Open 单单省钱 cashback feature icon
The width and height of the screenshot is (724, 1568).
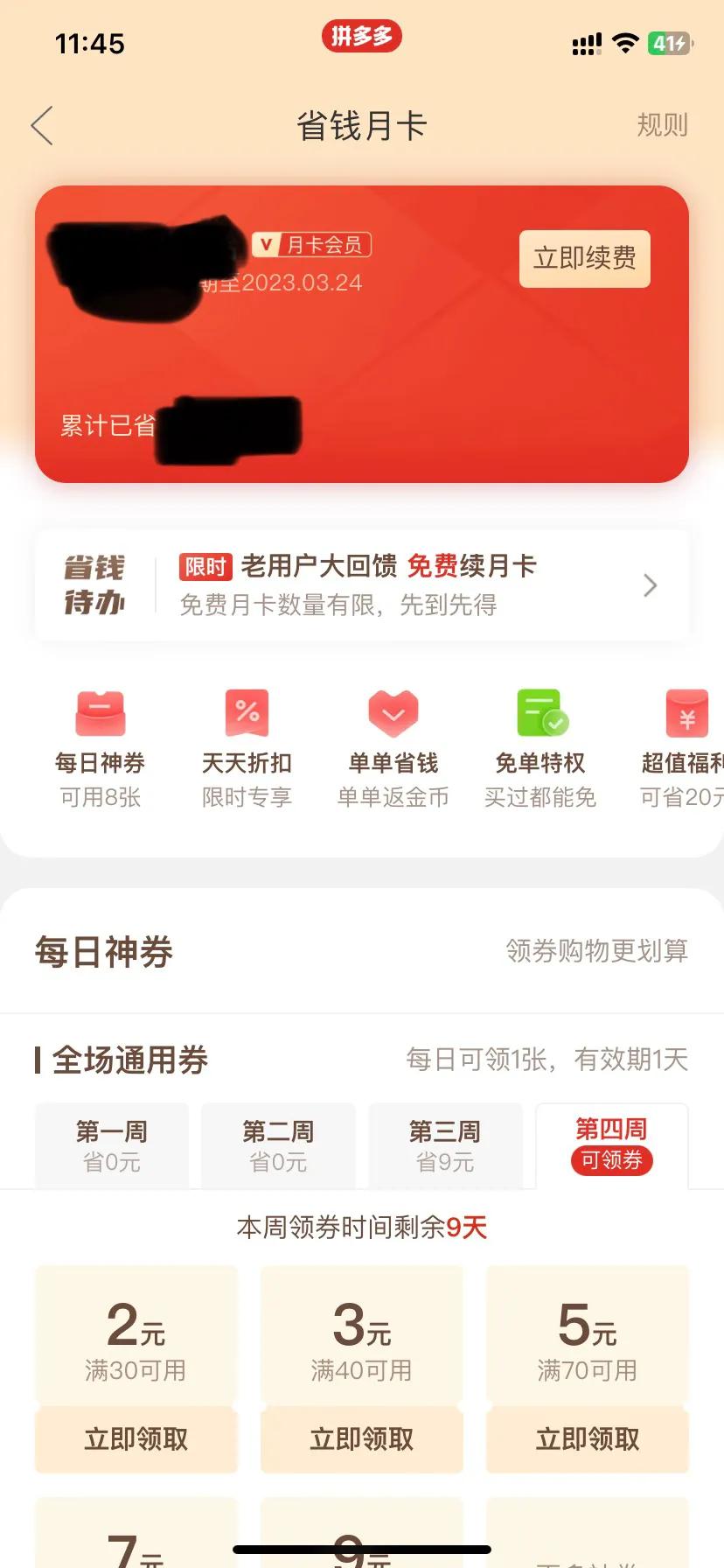(393, 712)
